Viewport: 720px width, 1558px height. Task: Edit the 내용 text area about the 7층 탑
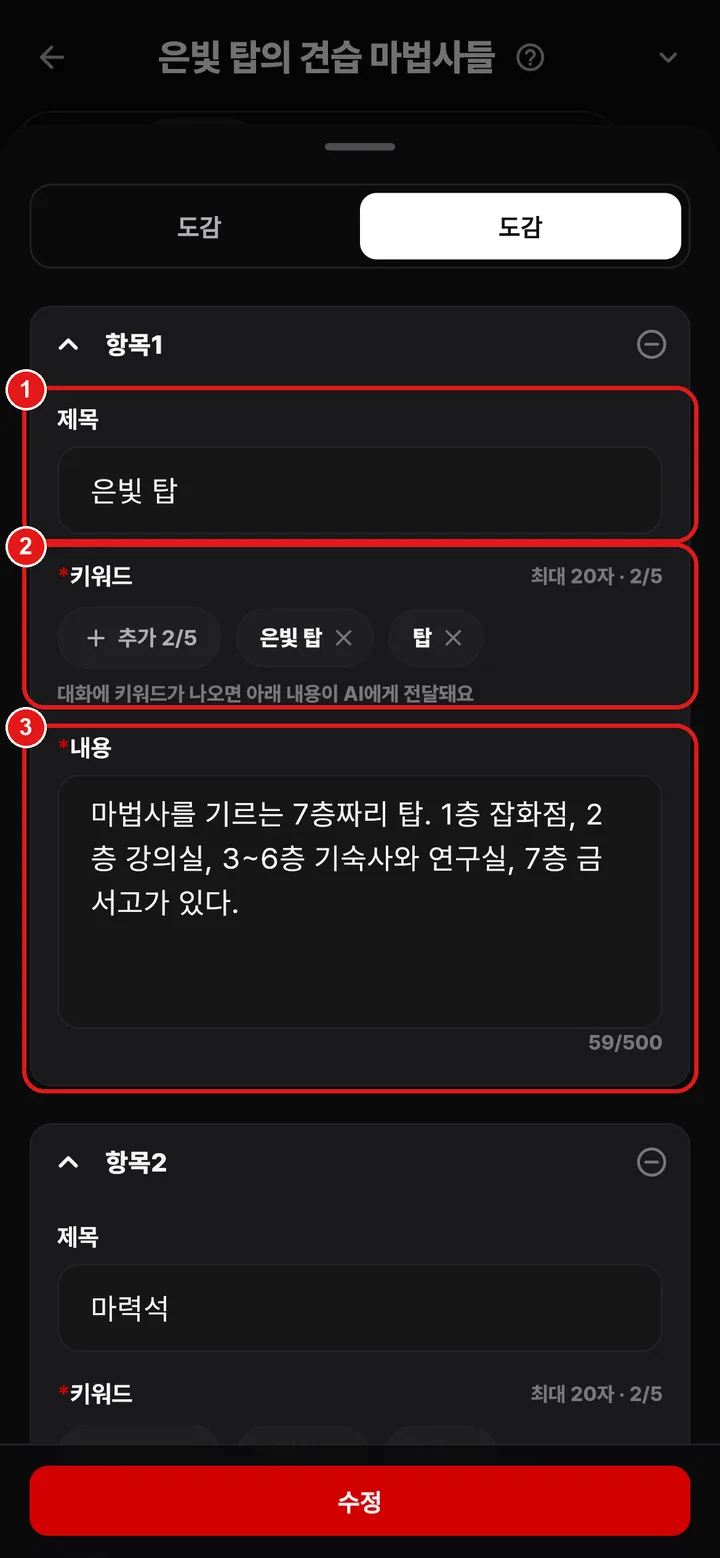[360, 902]
